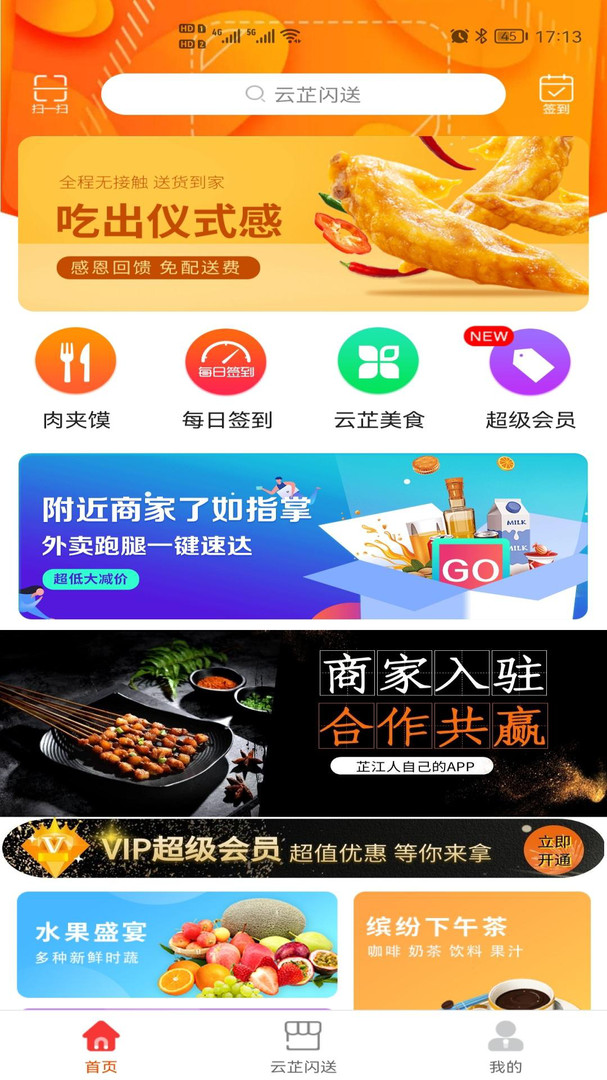
Task: Tap the 云芷闪送 search box
Action: (303, 94)
